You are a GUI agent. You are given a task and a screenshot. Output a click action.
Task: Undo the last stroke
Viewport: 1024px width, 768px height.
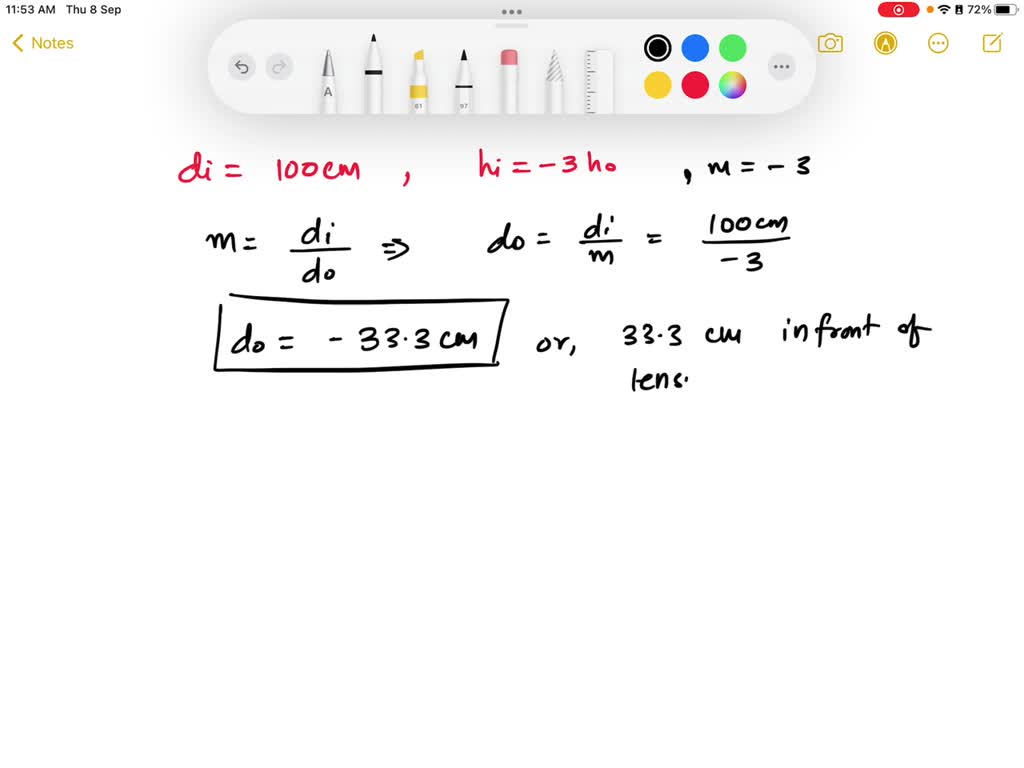point(241,67)
